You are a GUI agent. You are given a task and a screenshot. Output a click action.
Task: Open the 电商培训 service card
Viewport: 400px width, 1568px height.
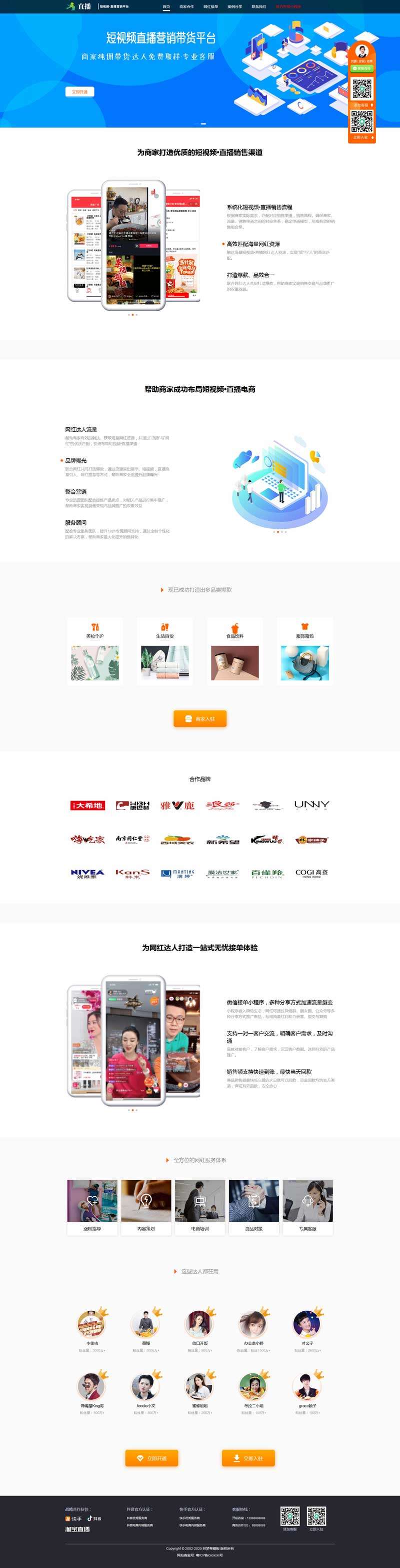pos(200,1207)
